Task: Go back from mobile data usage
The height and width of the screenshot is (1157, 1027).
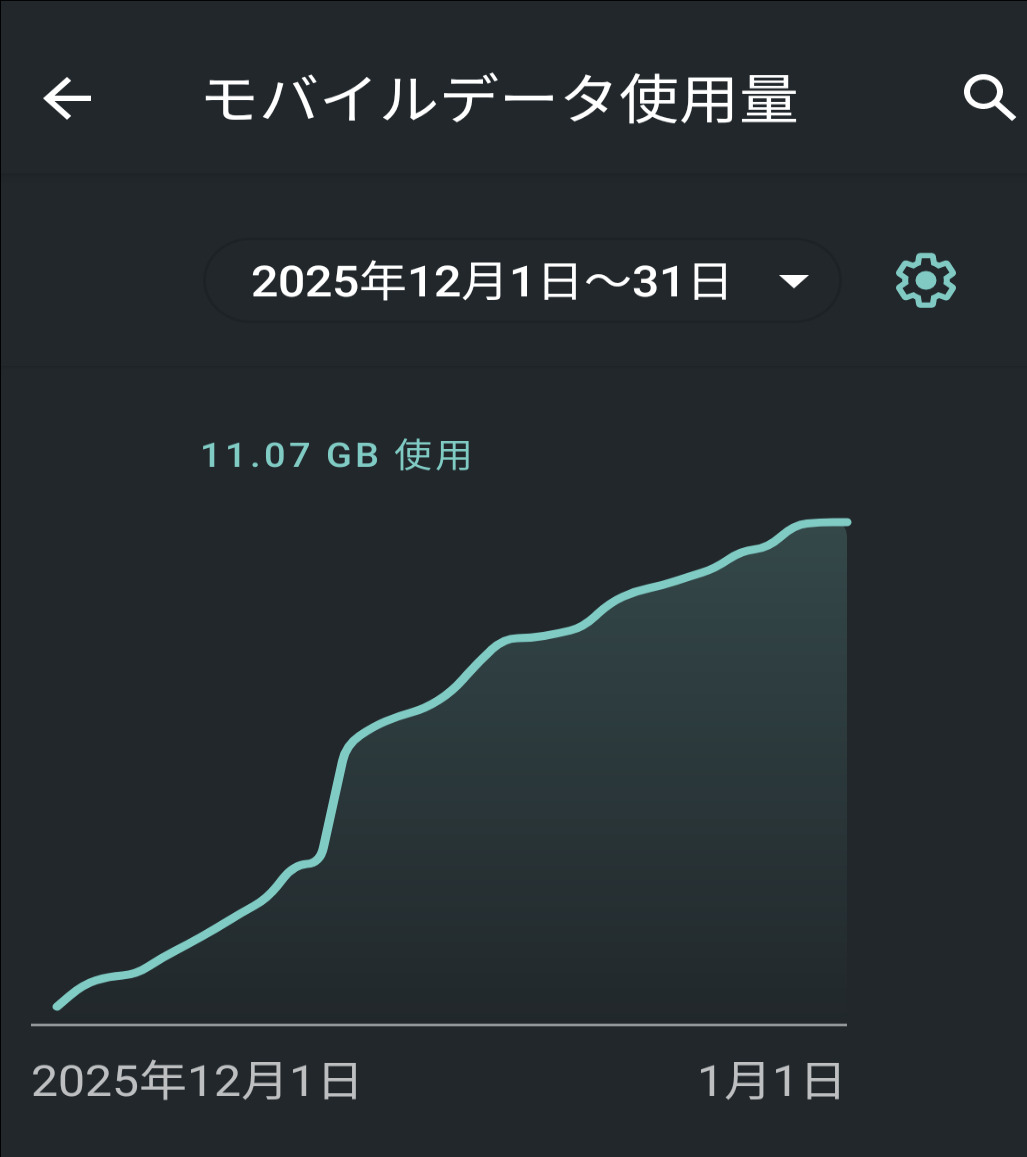Action: [67, 99]
